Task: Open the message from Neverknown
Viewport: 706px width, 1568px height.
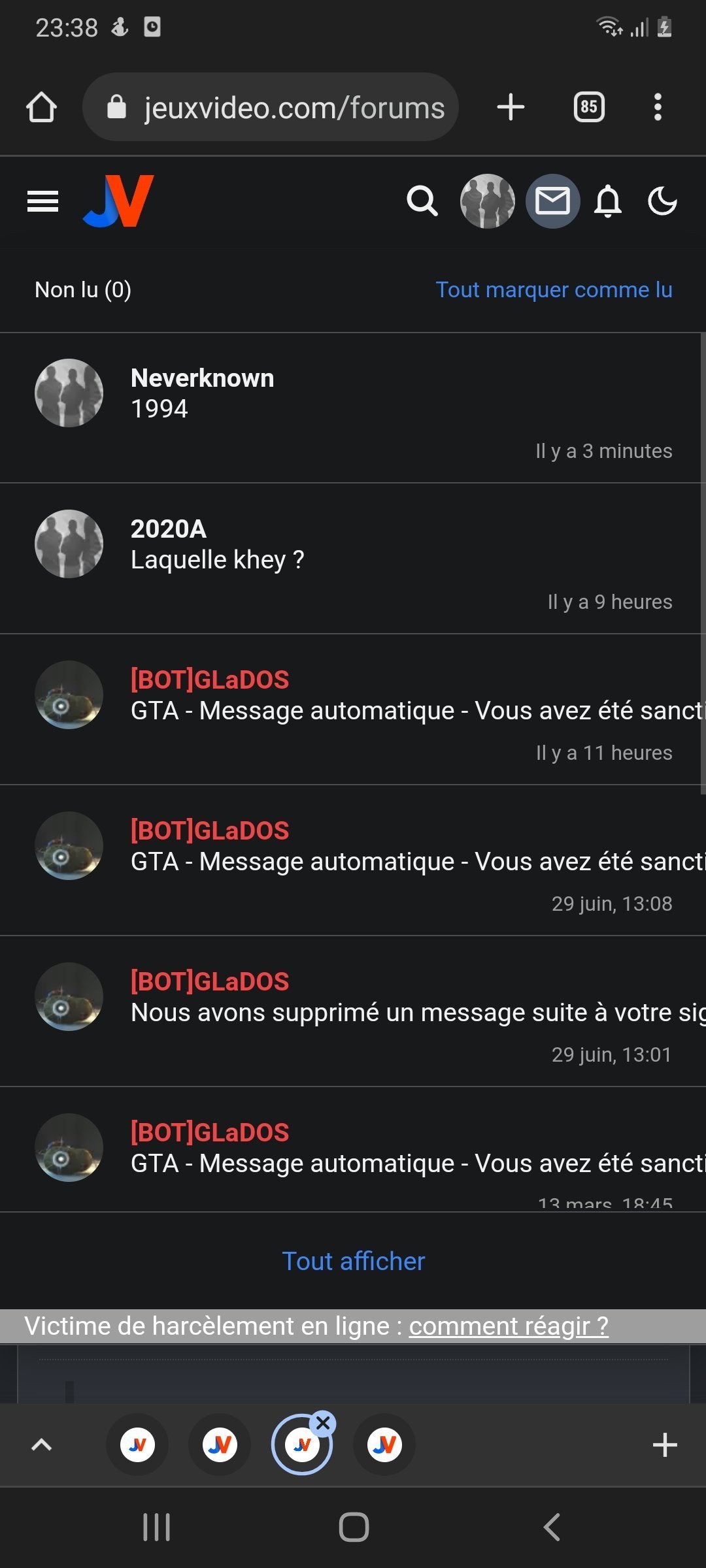Action: tap(353, 408)
